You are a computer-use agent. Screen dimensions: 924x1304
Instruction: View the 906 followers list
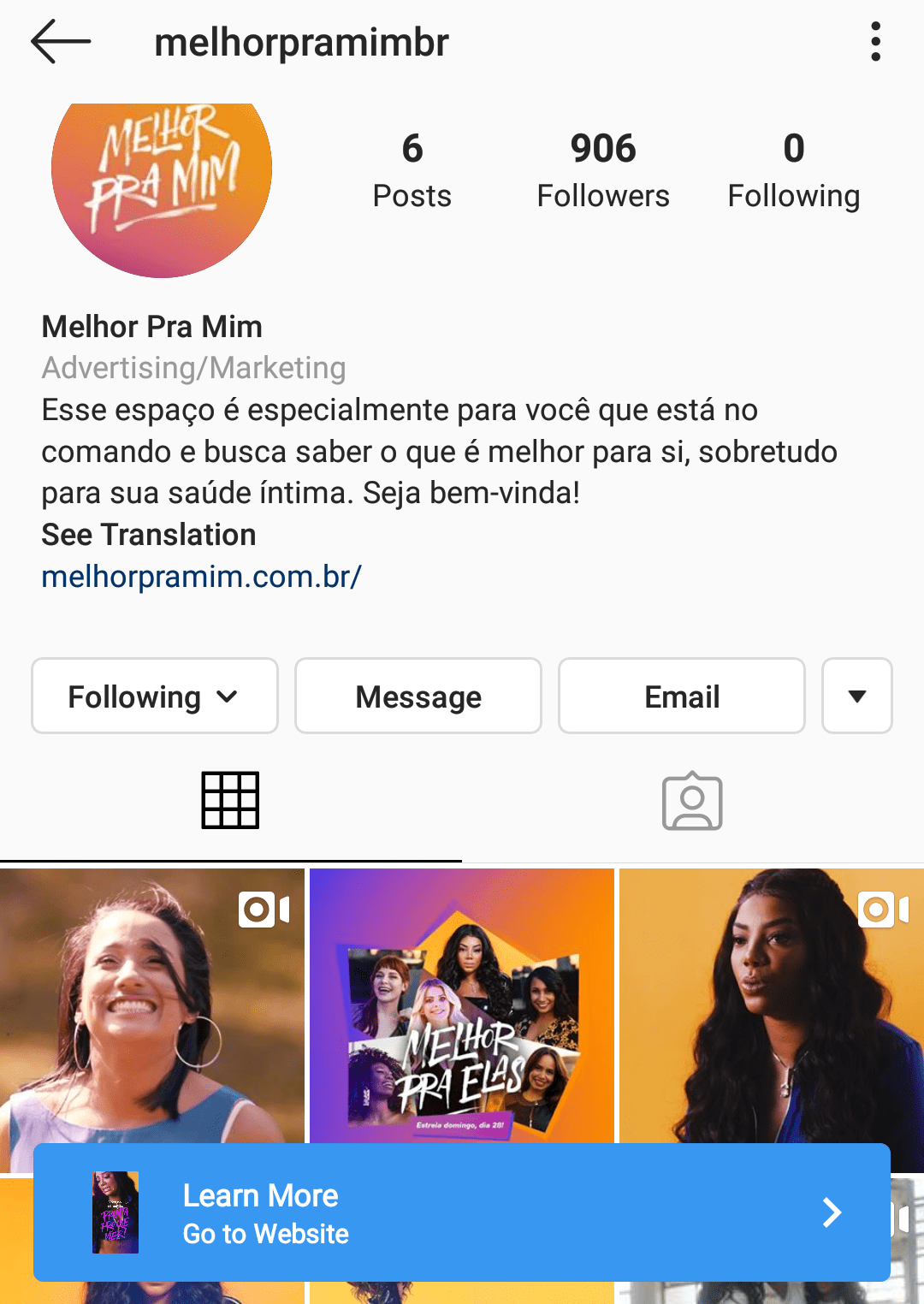coord(602,170)
